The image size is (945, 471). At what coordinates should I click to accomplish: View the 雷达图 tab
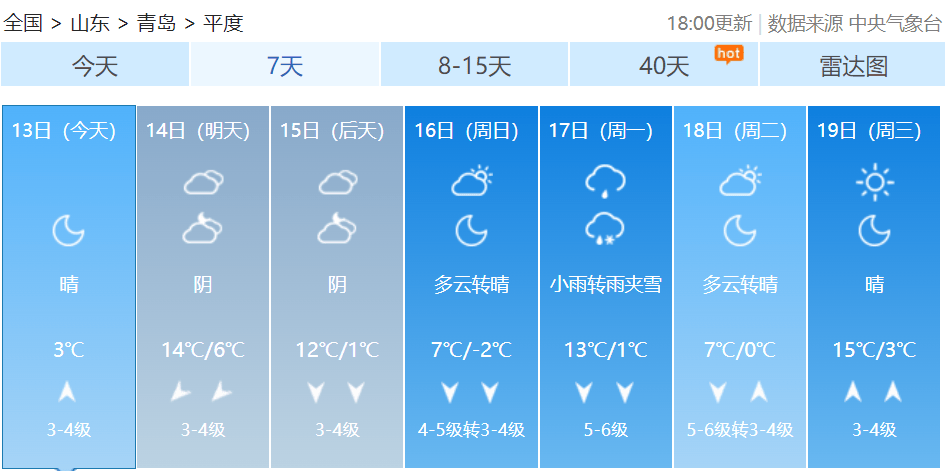tap(852, 66)
